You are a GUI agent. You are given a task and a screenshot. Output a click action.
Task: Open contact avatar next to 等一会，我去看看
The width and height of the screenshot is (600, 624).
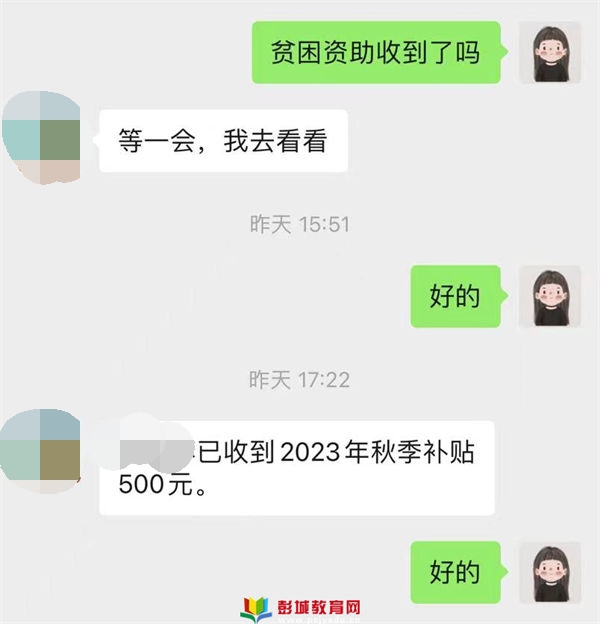pyautogui.click(x=41, y=140)
